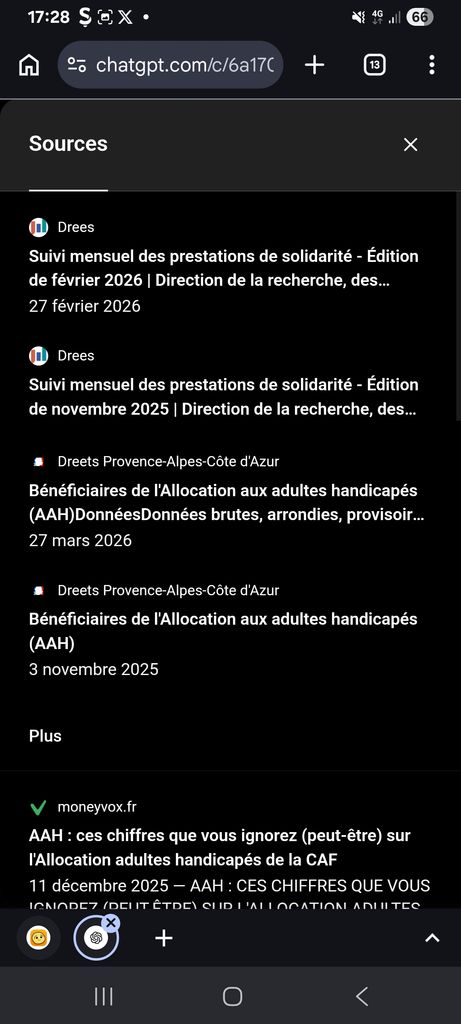Expand the bottom tab strip with the chevron
461x1024 pixels.
coord(432,938)
